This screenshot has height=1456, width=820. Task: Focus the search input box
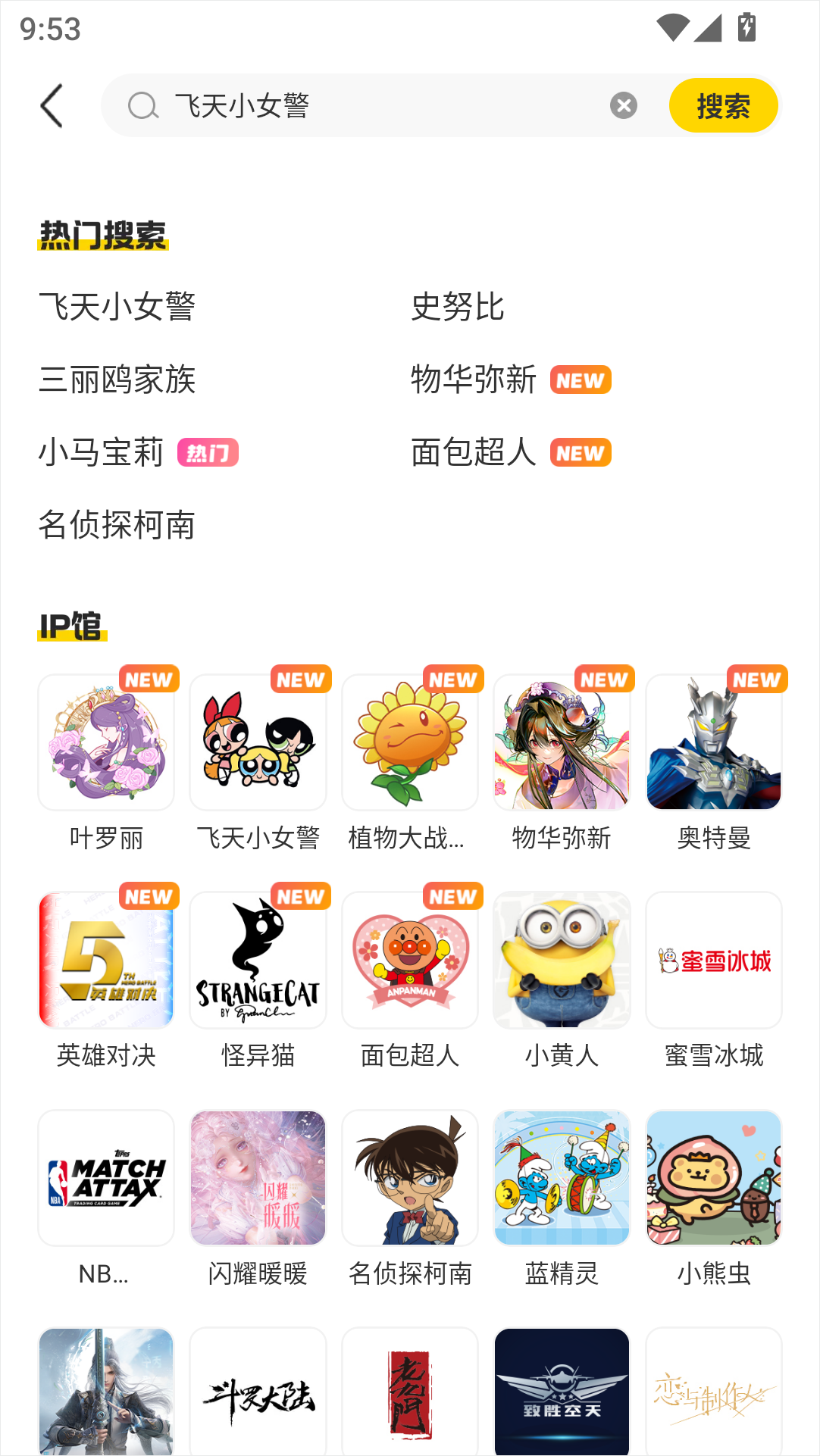(379, 105)
